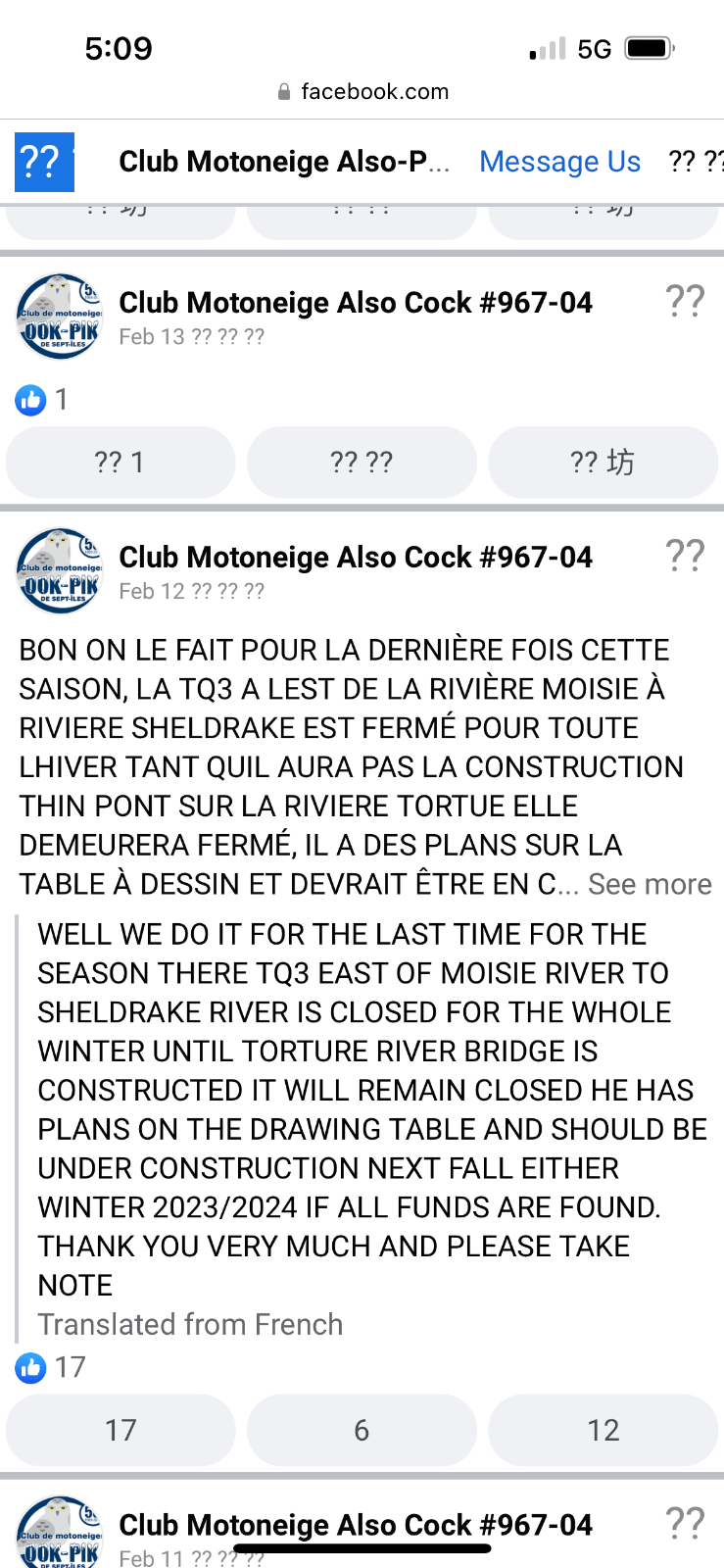Tap the 6 button under the Feb 12 post

tap(362, 1430)
